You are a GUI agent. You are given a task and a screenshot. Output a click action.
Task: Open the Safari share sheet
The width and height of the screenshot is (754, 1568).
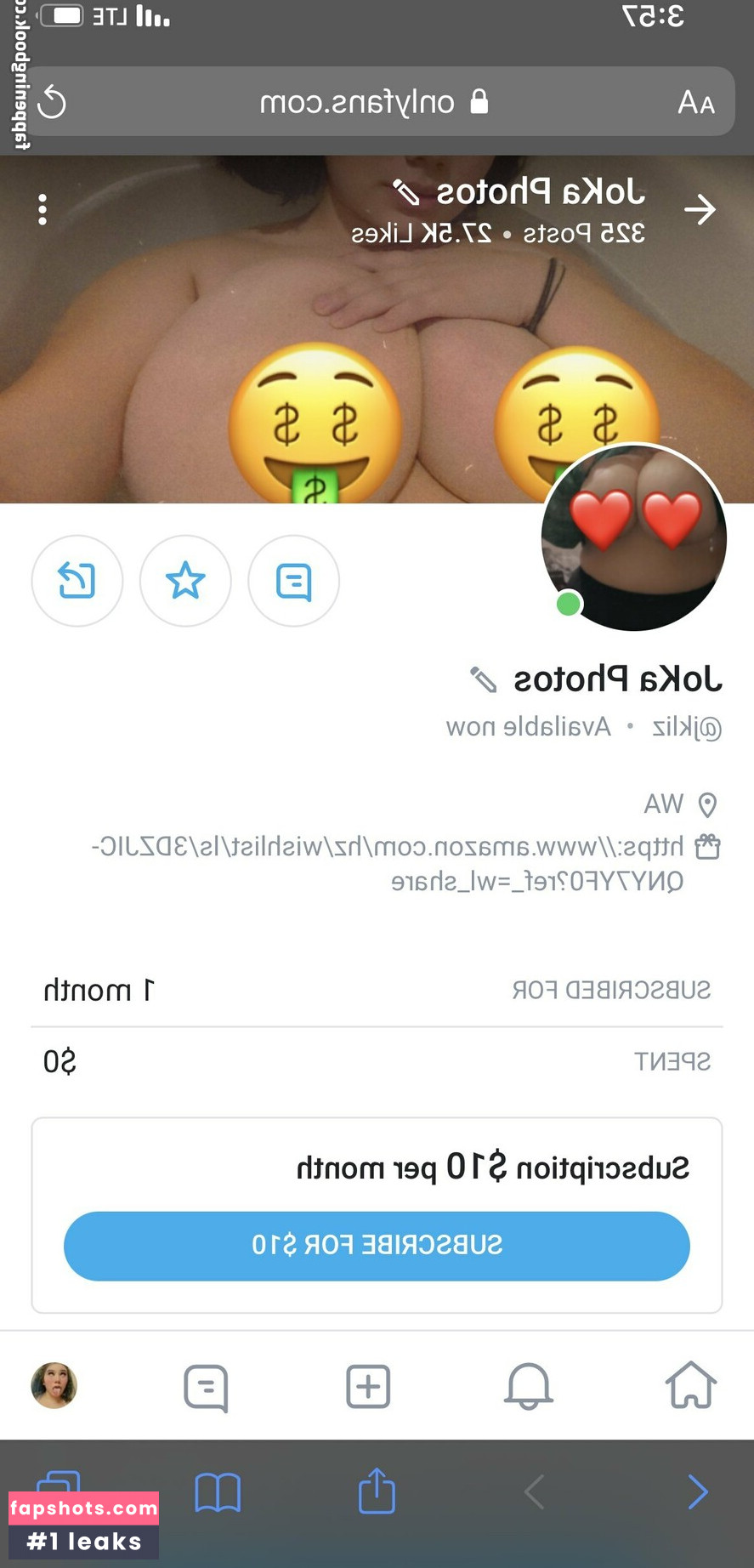tap(377, 1491)
